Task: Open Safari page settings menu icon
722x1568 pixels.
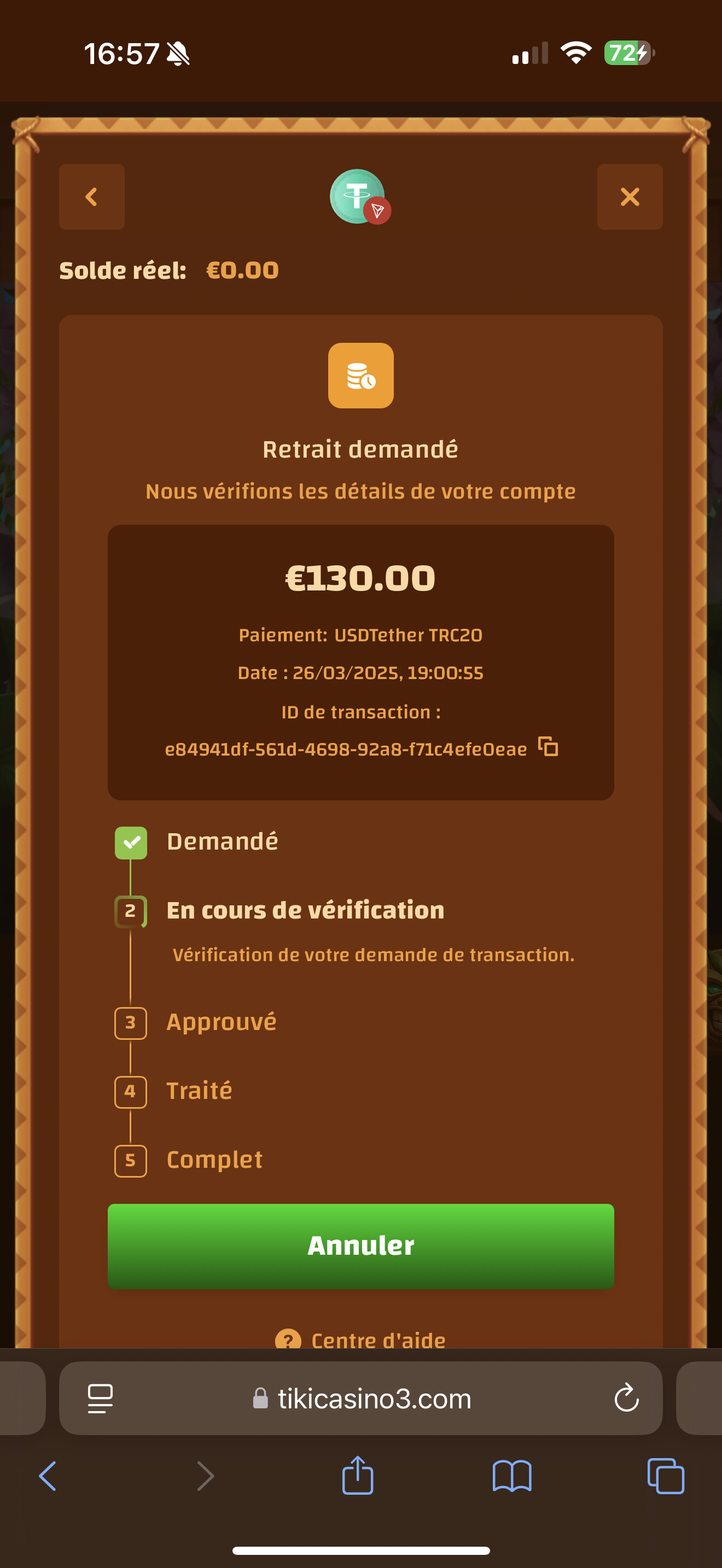Action: click(x=101, y=1398)
